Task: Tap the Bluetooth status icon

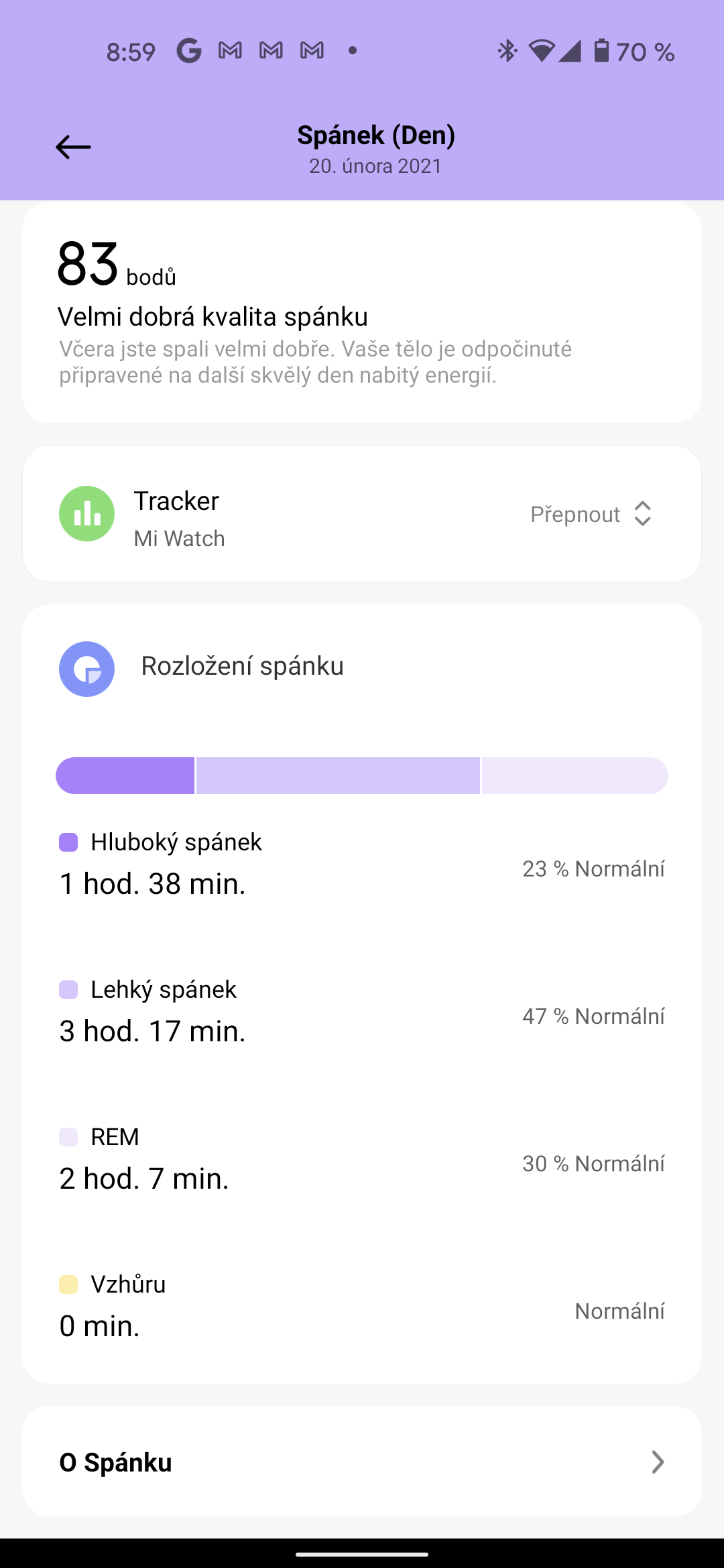Action: (507, 50)
